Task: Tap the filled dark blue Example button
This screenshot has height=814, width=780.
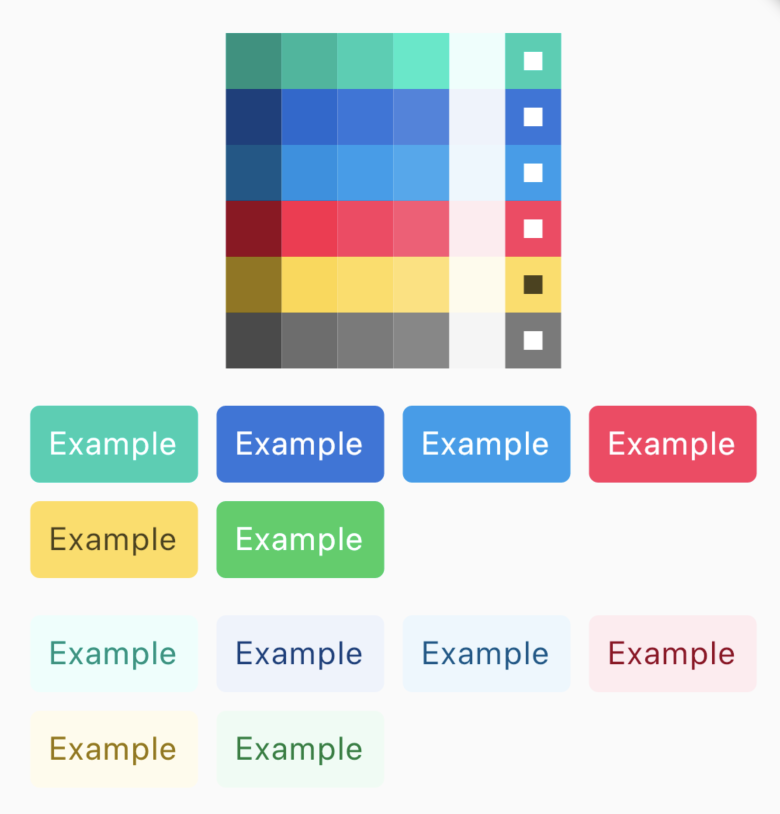Action: coord(300,444)
